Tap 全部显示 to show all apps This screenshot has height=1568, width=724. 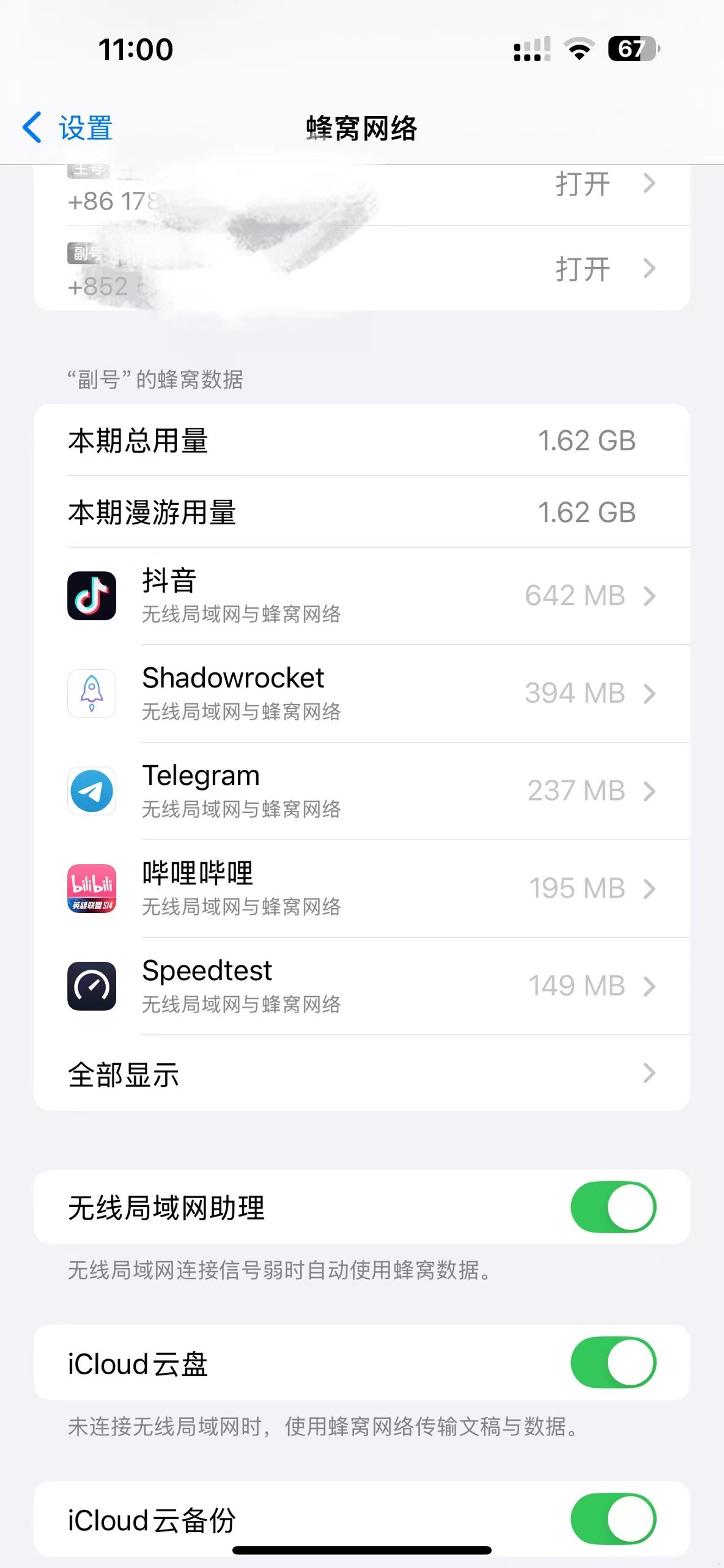(x=361, y=1074)
